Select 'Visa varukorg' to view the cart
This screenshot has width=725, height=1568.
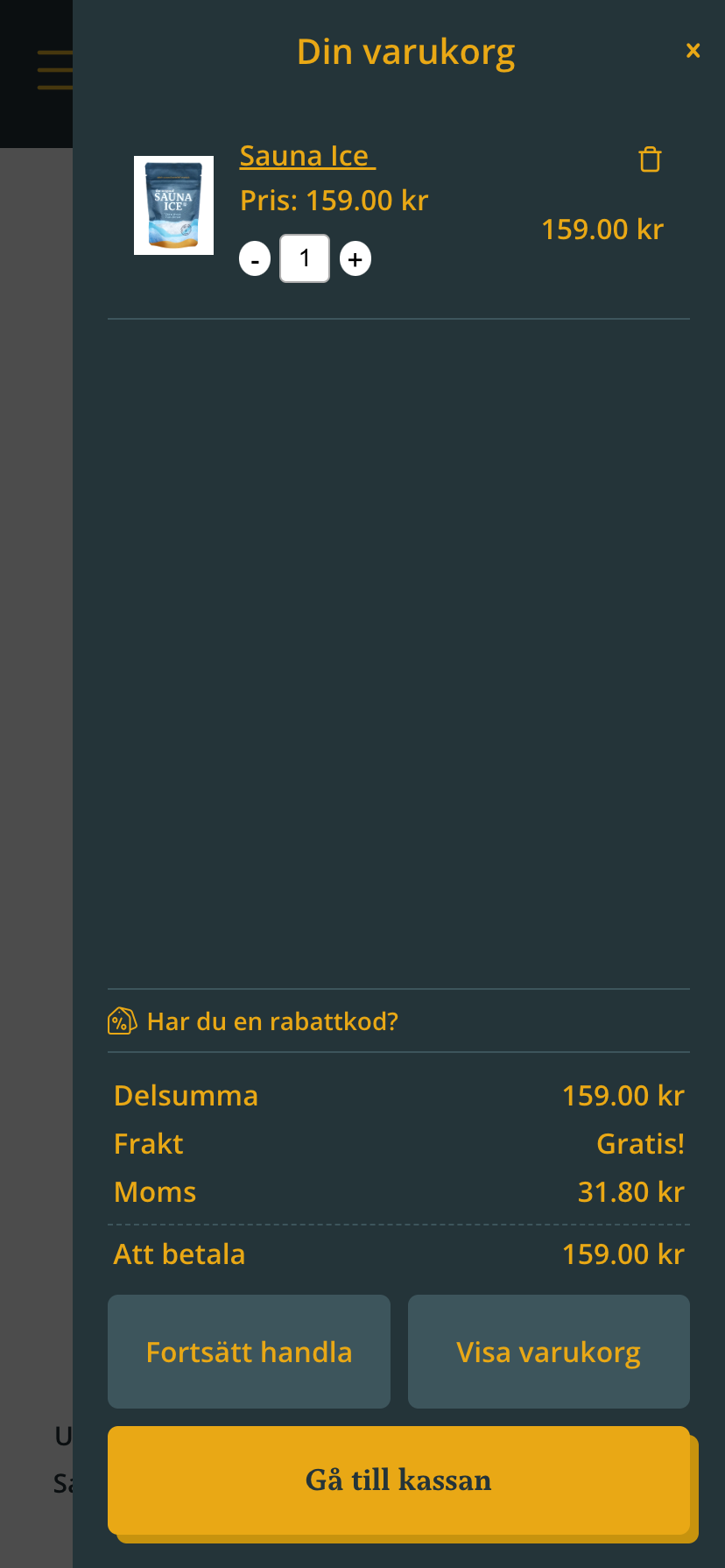[x=549, y=1352]
